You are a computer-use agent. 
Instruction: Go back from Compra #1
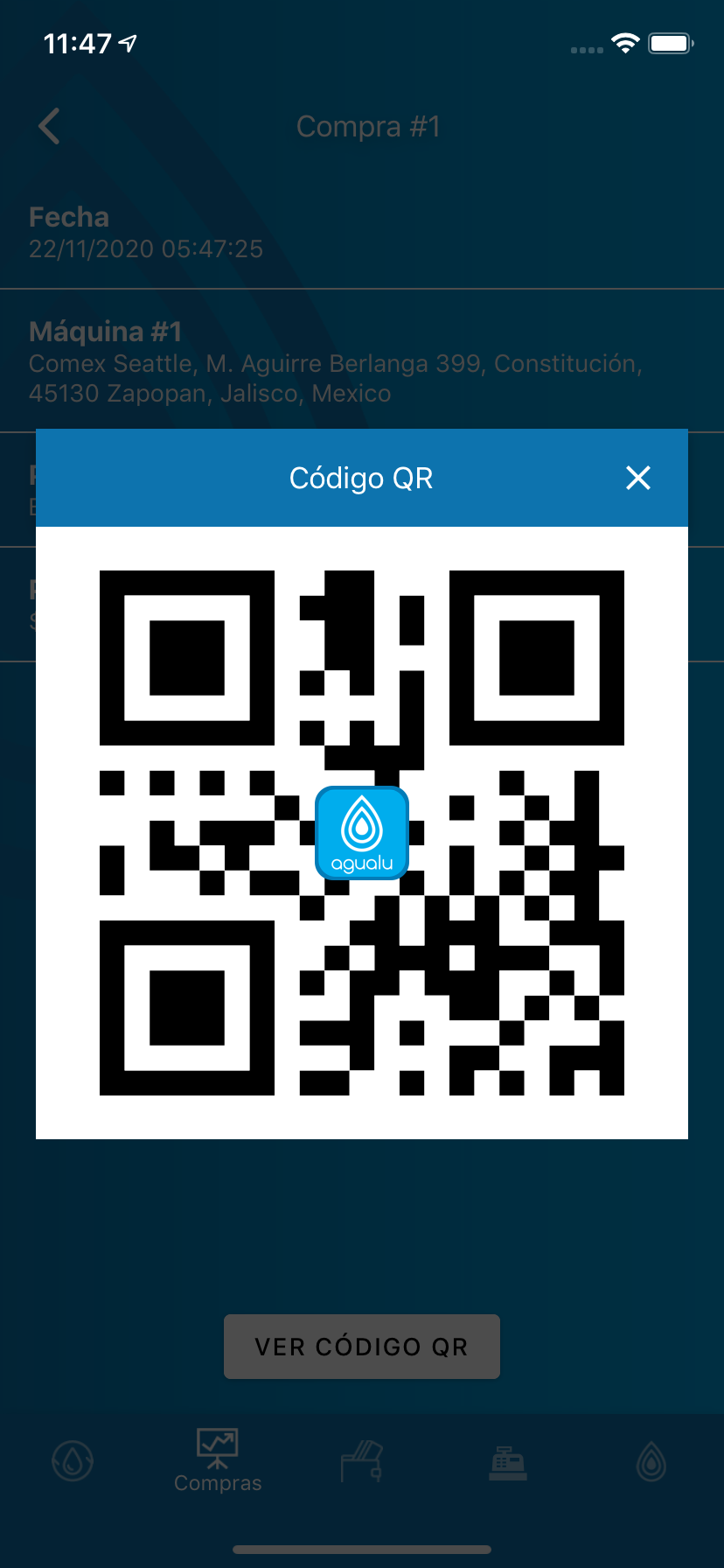50,127
